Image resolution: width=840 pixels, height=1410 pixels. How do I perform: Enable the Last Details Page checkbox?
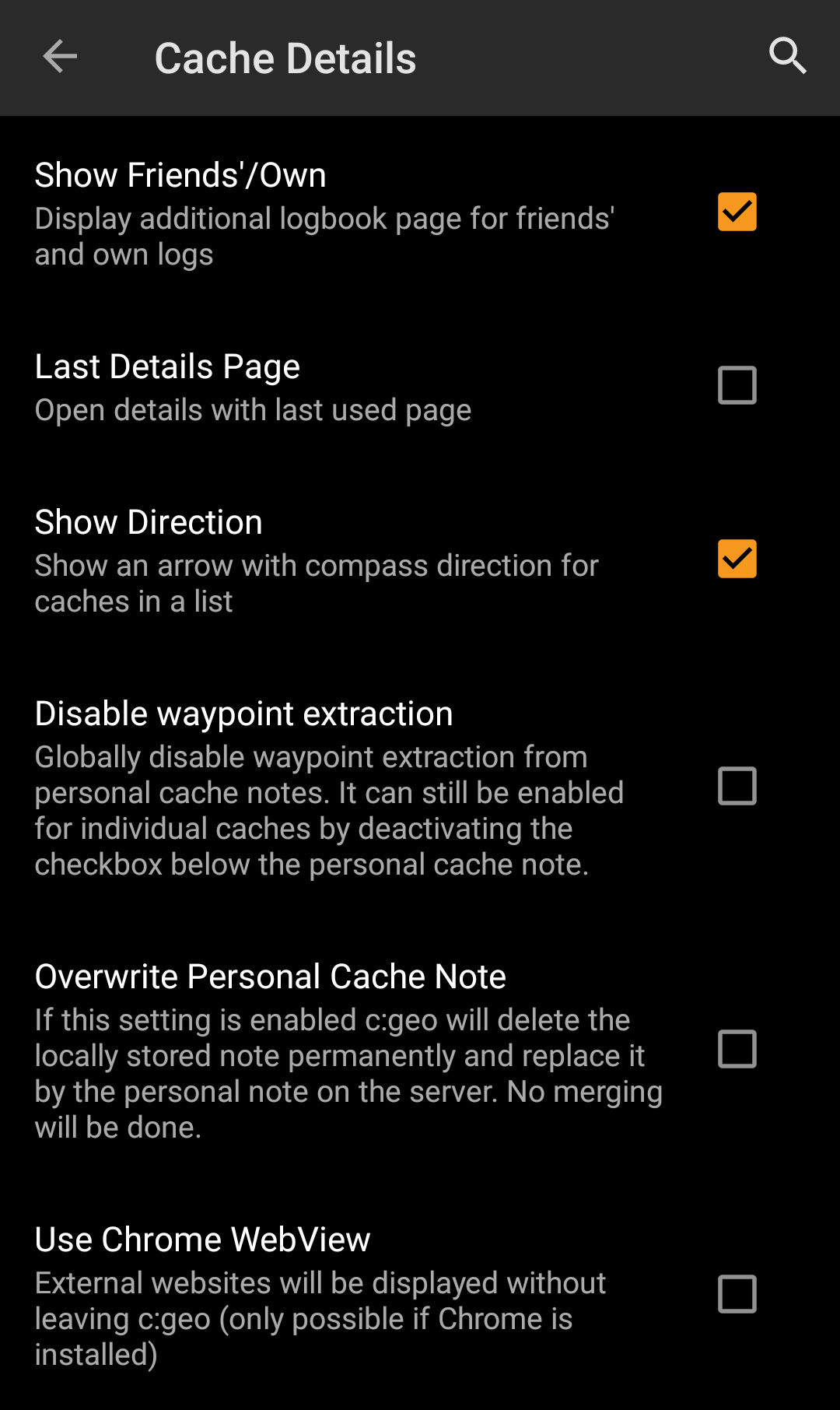click(737, 385)
